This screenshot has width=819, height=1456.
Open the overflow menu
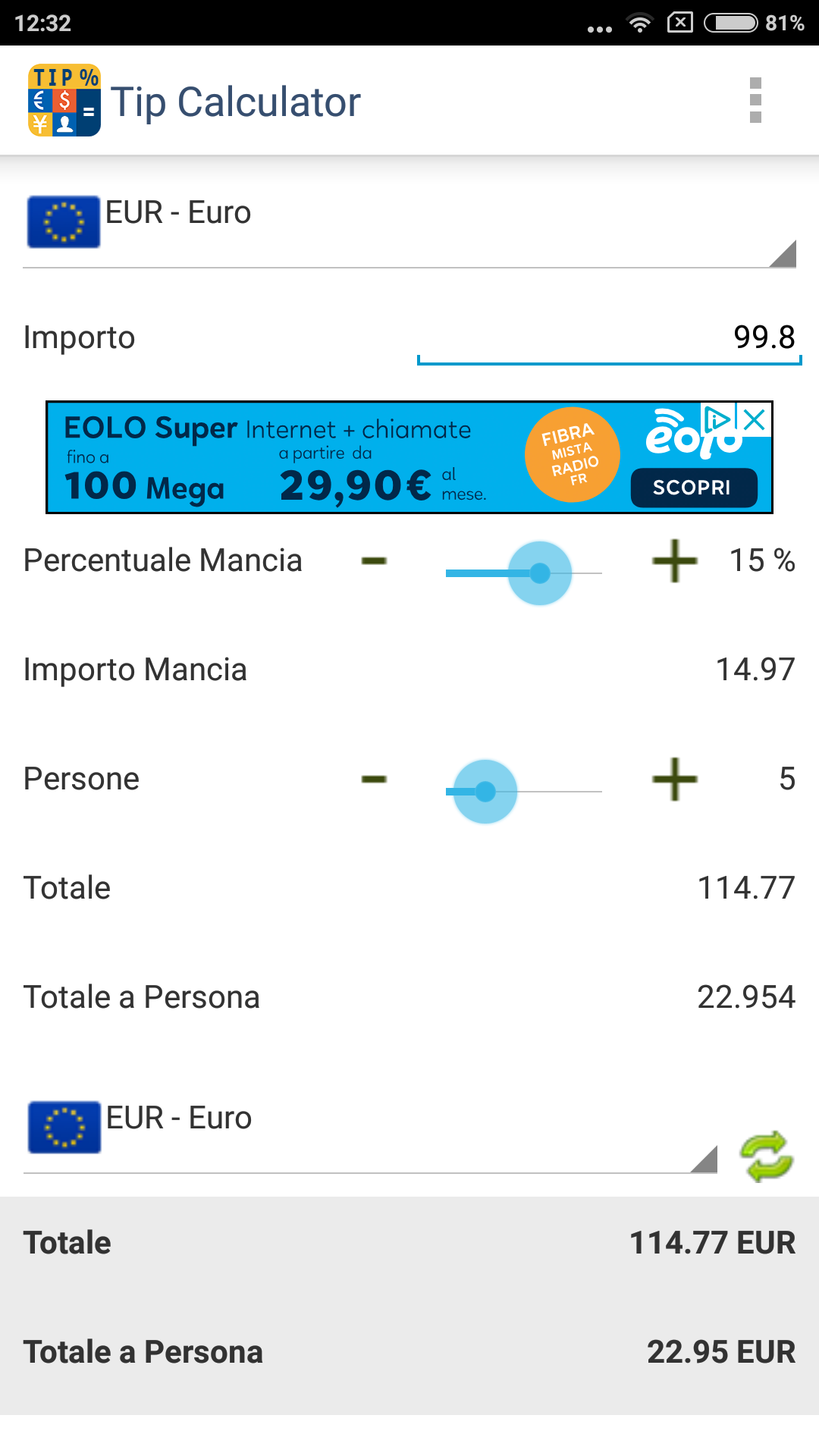tap(755, 100)
